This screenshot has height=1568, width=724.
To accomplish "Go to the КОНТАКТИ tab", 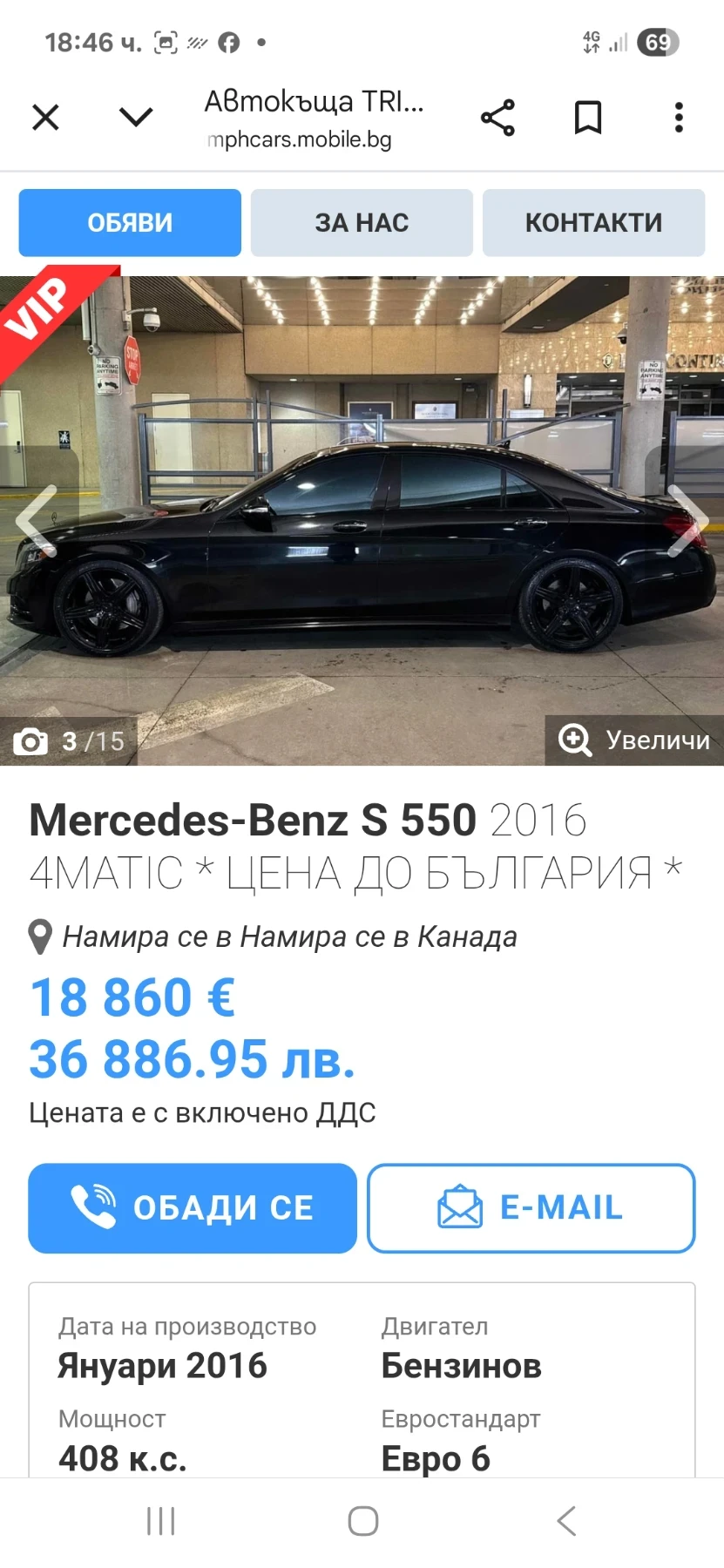I will (x=593, y=223).
